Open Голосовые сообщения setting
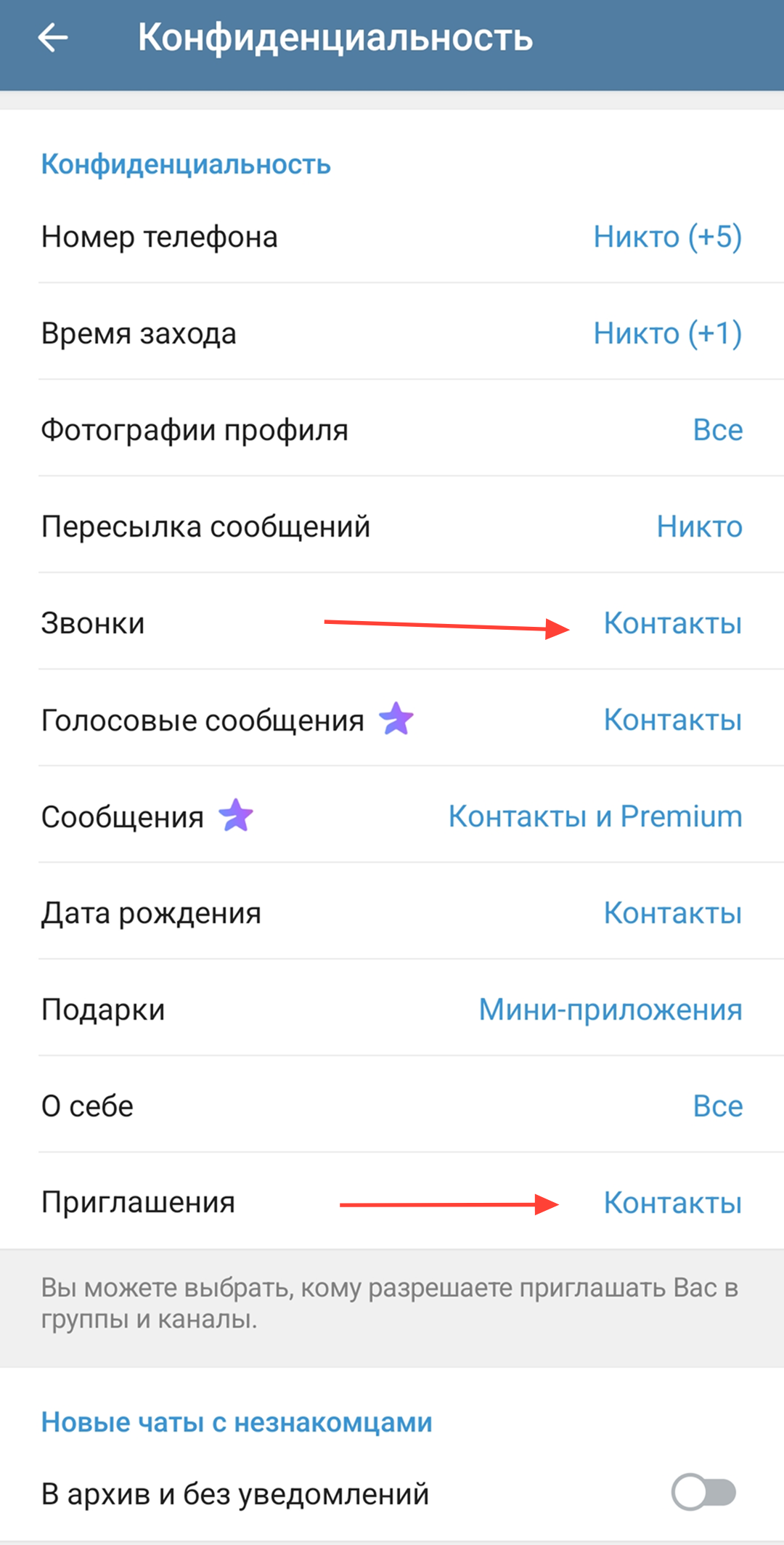This screenshot has height=1545, width=784. tap(392, 720)
